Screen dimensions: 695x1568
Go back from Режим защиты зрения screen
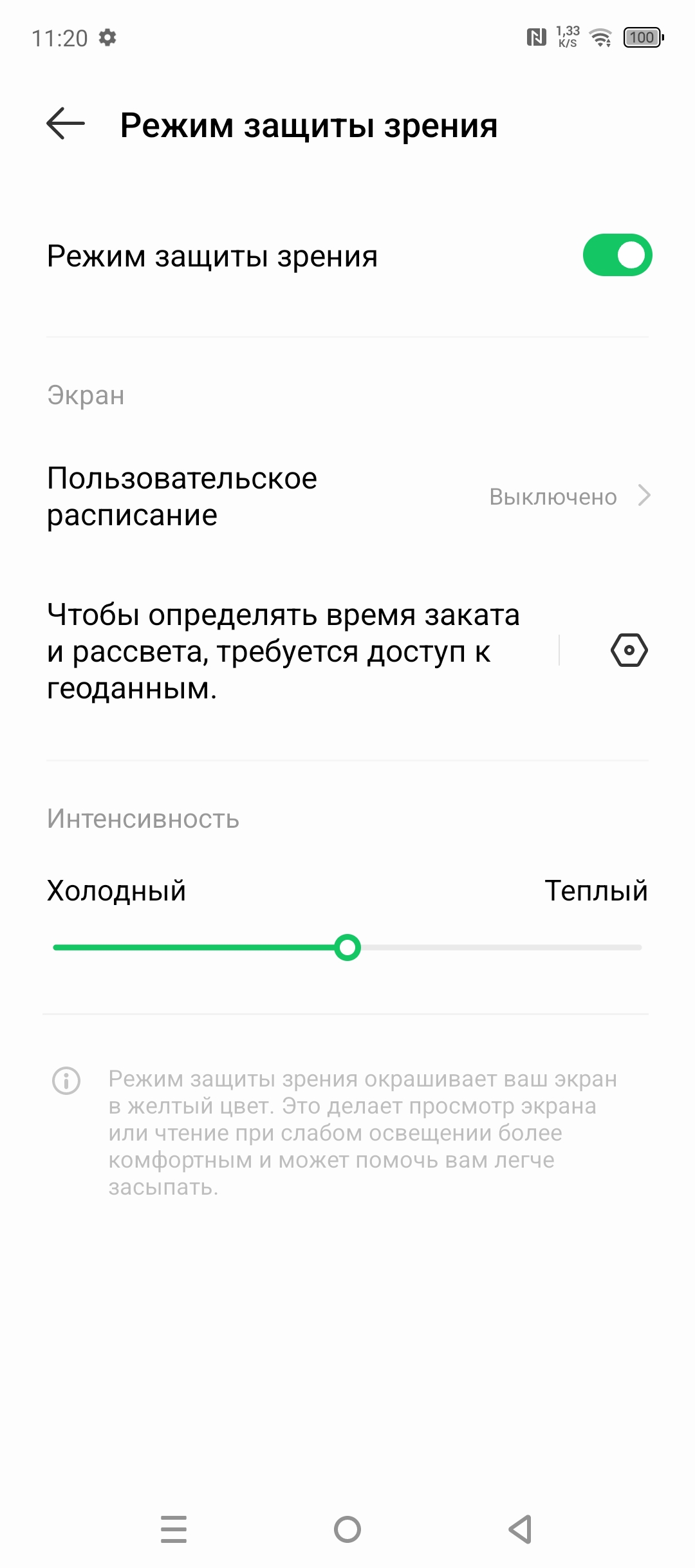pyautogui.click(x=66, y=124)
